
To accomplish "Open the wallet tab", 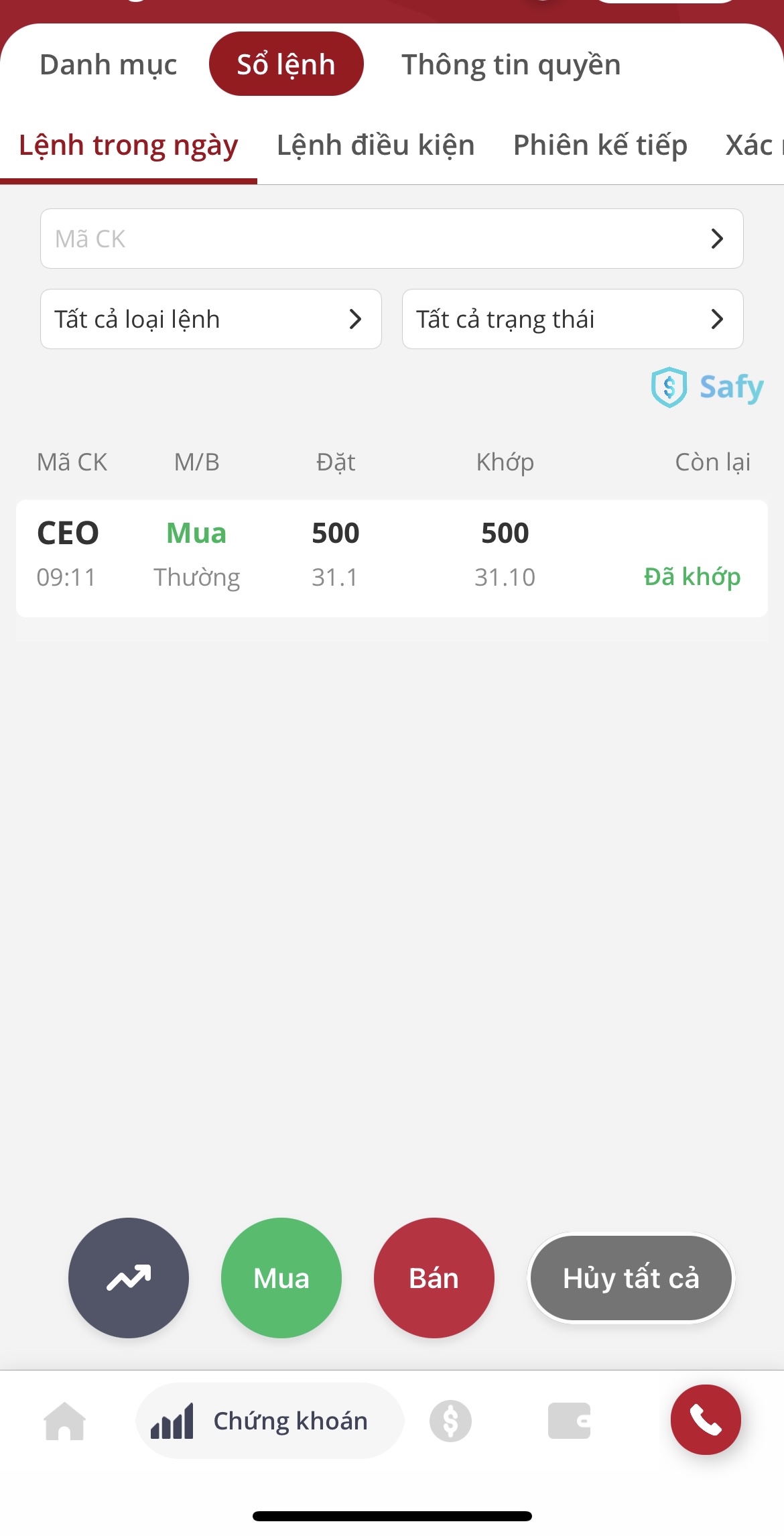I will coord(569,1421).
